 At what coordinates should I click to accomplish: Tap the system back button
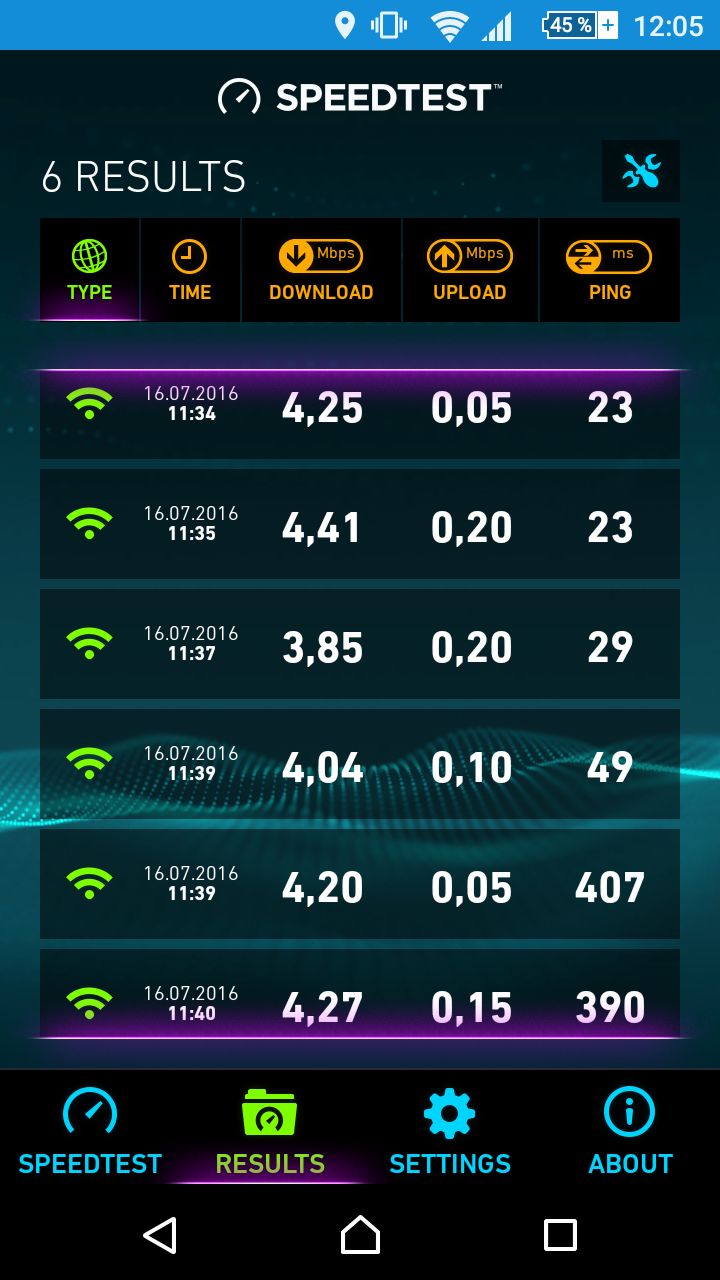click(x=160, y=1235)
